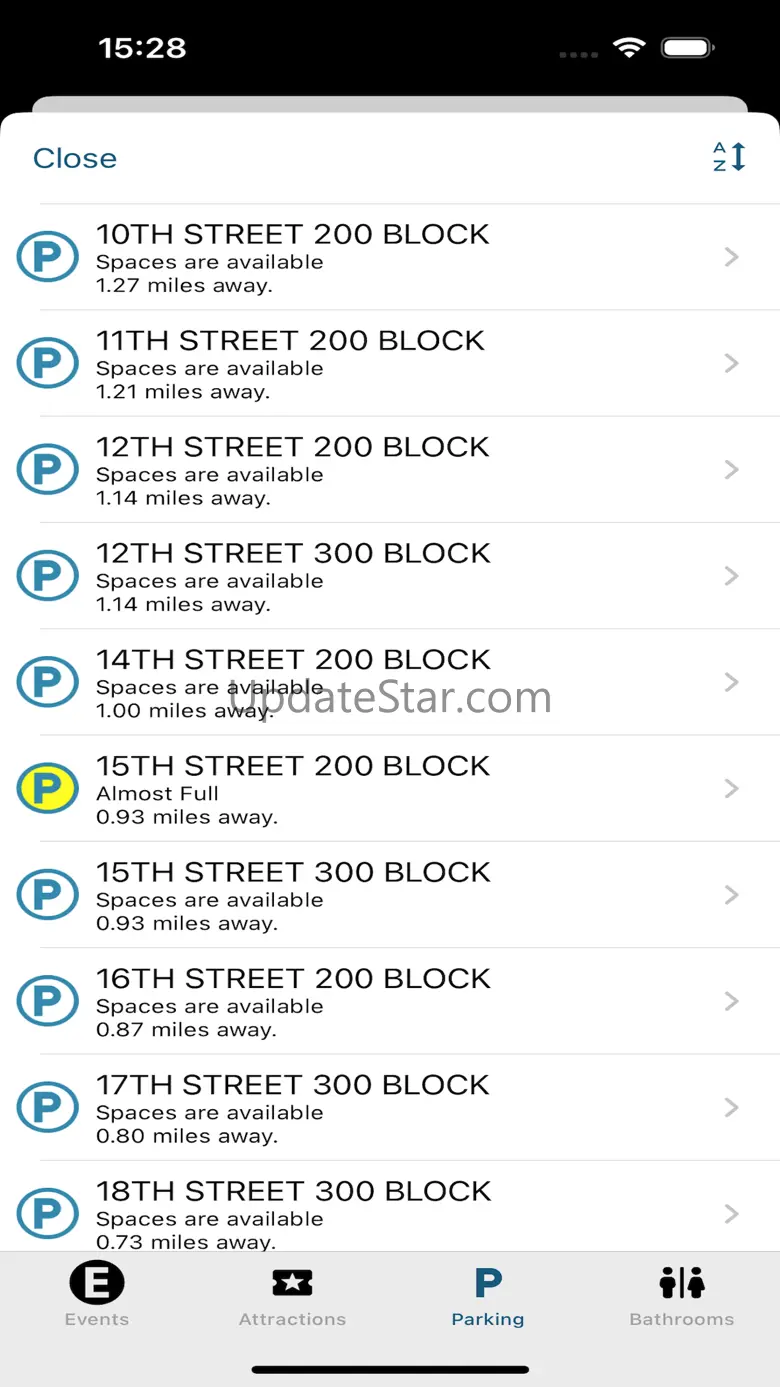Open 10TH STREET 200 BLOCK parking details
780x1387 pixels.
pyautogui.click(x=390, y=257)
